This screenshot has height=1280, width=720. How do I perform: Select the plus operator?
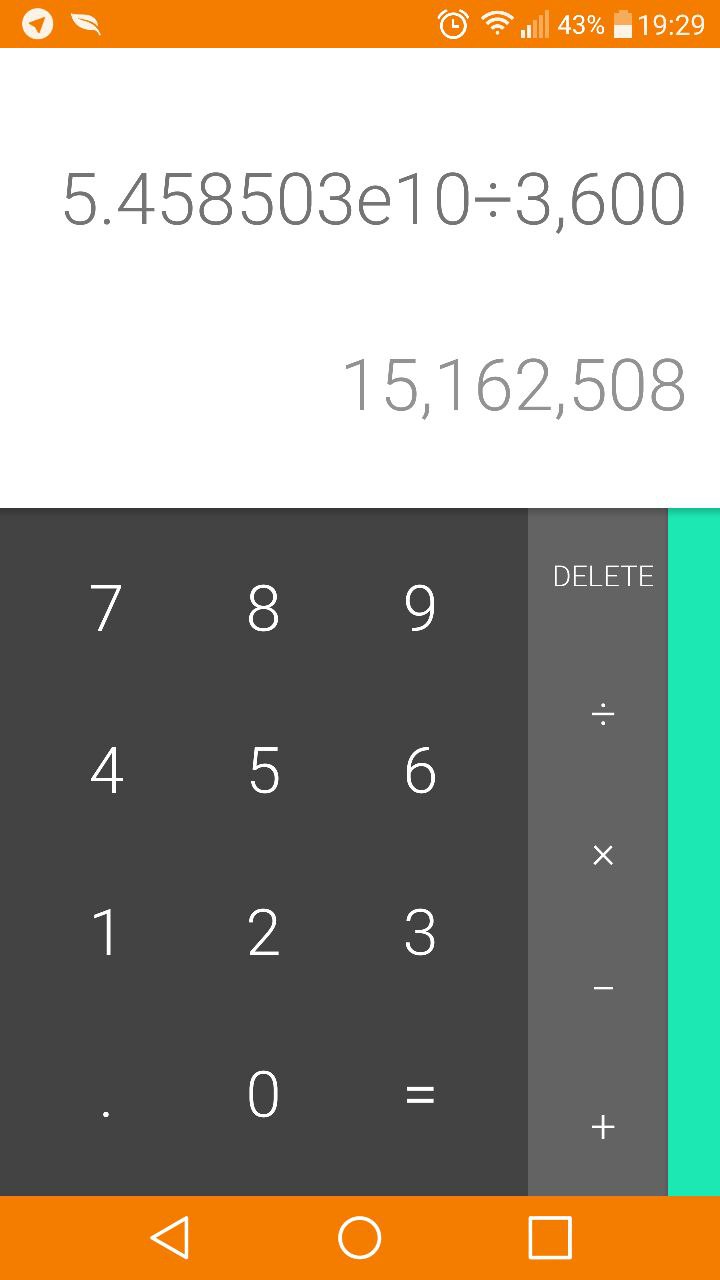tap(603, 1127)
